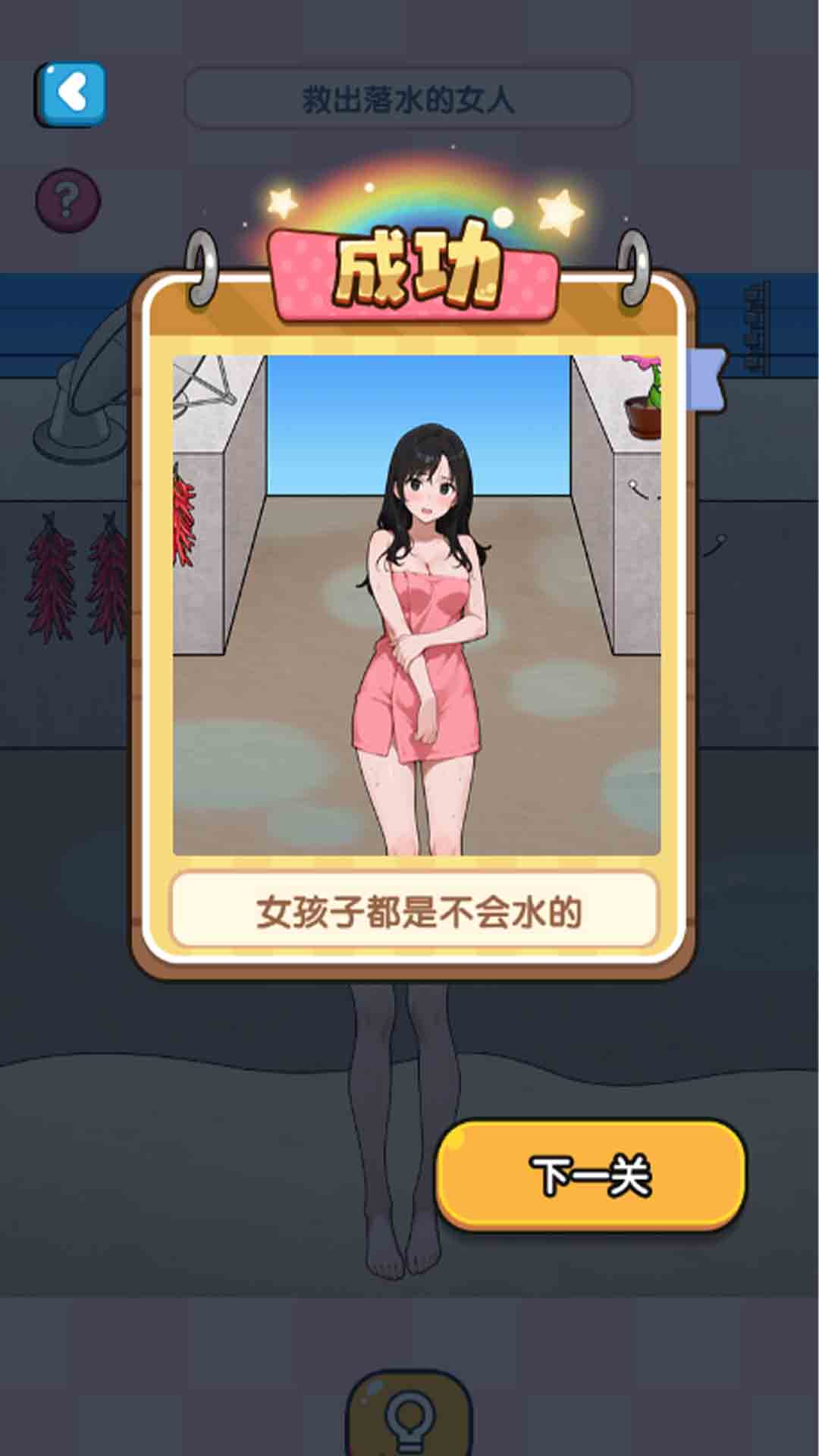This screenshot has width=819, height=1456.
Task: Open the question mark help icon
Action: coord(67,200)
